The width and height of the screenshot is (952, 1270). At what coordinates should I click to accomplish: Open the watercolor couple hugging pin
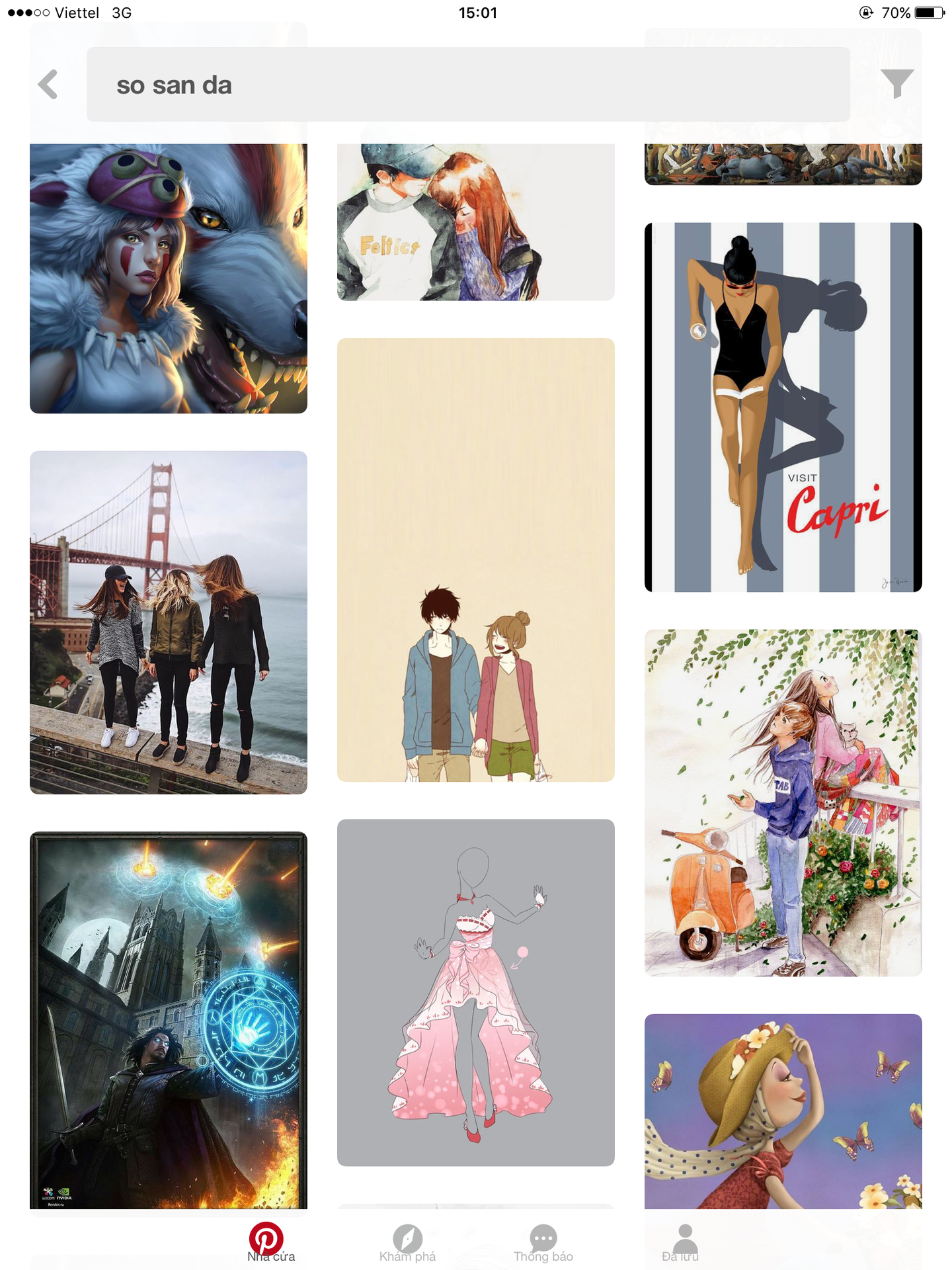[x=475, y=222]
